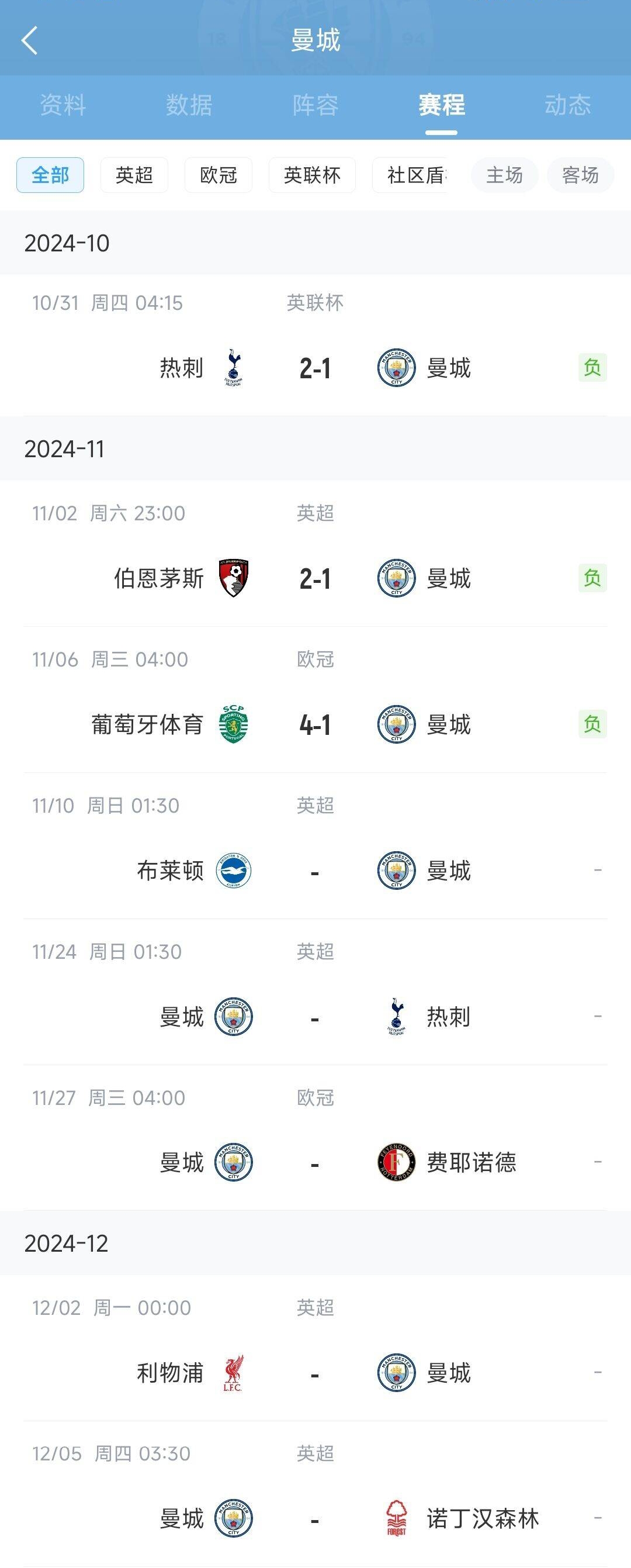Open the 曼城 vs 诺丁汉森林 fixture
The height and width of the screenshot is (1568, 631).
coord(315,1519)
